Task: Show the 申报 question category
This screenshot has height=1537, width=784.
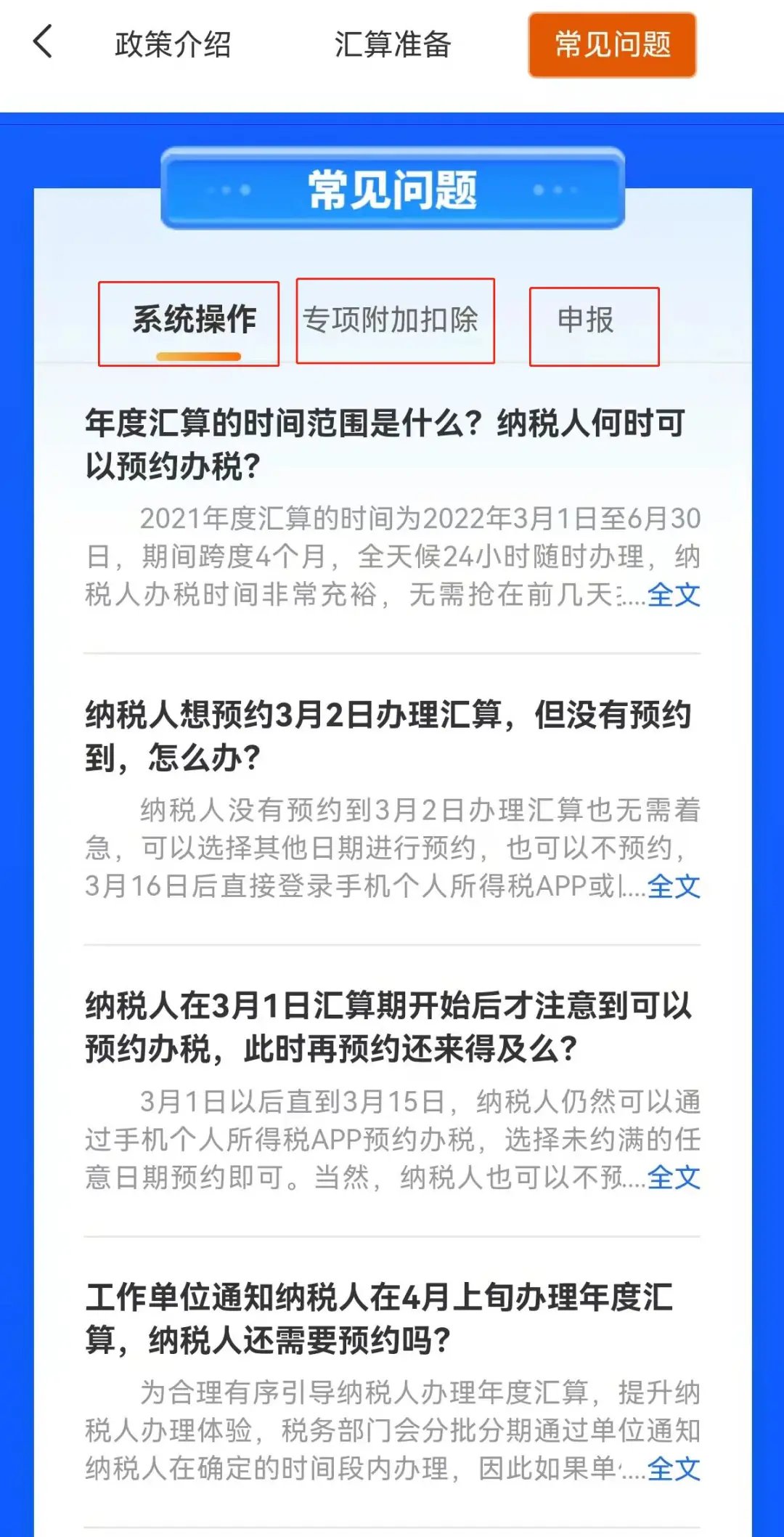Action: click(587, 320)
